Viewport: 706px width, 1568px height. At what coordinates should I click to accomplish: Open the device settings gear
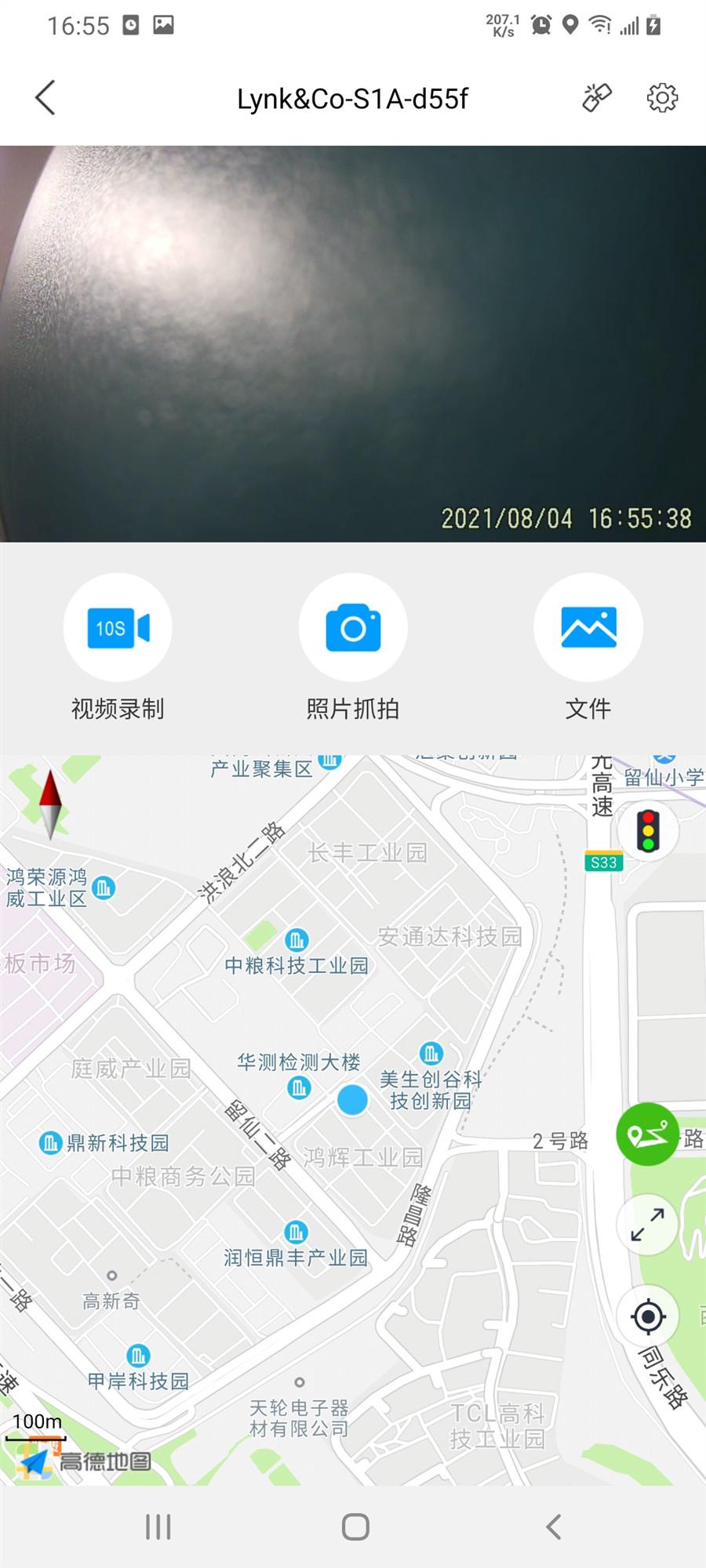coord(663,97)
